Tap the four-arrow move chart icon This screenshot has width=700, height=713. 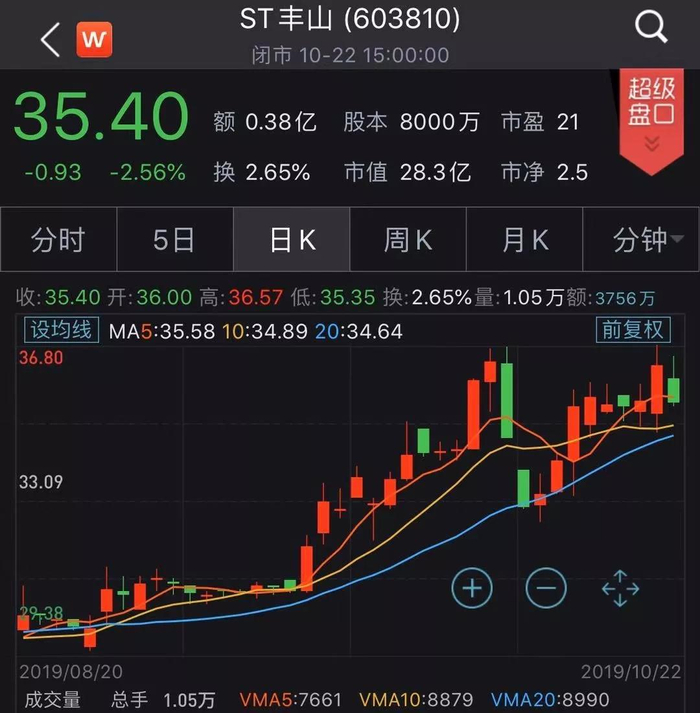[620, 588]
